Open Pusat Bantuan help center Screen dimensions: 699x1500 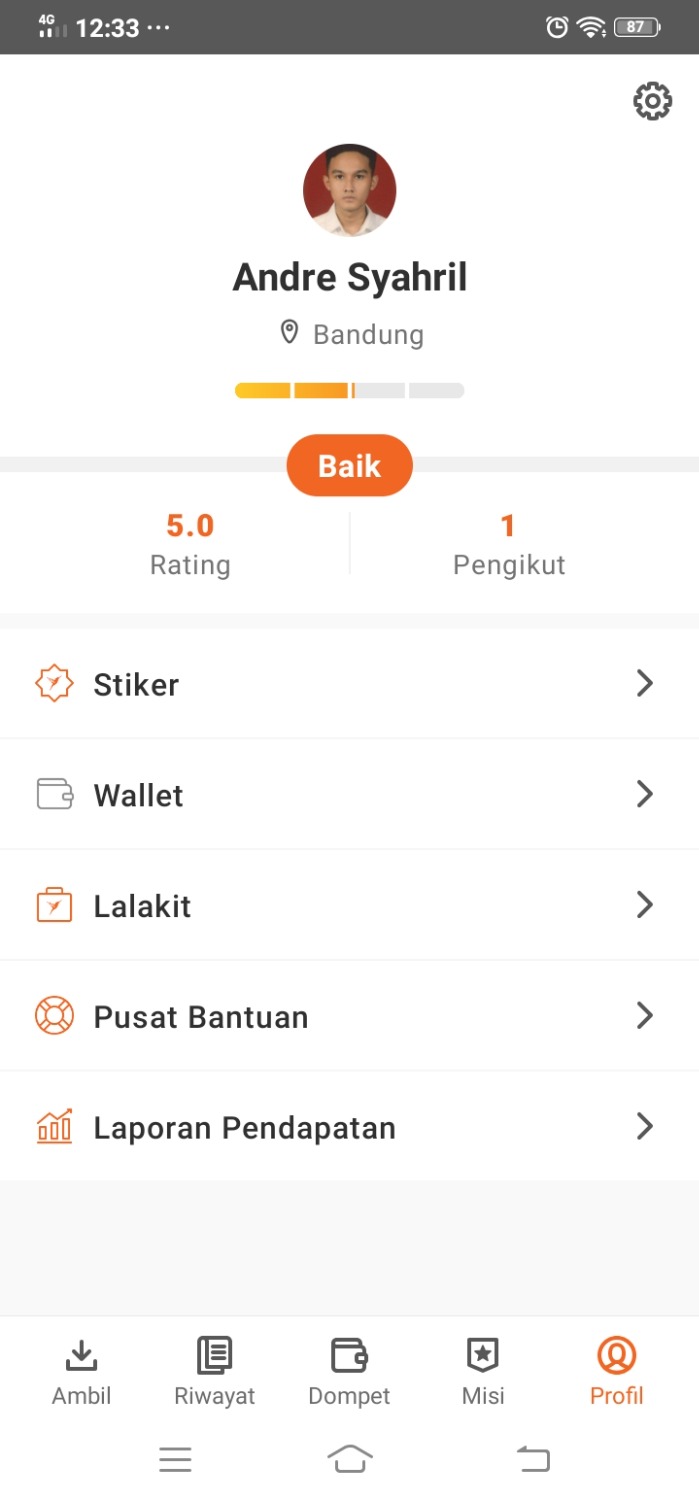(349, 1017)
